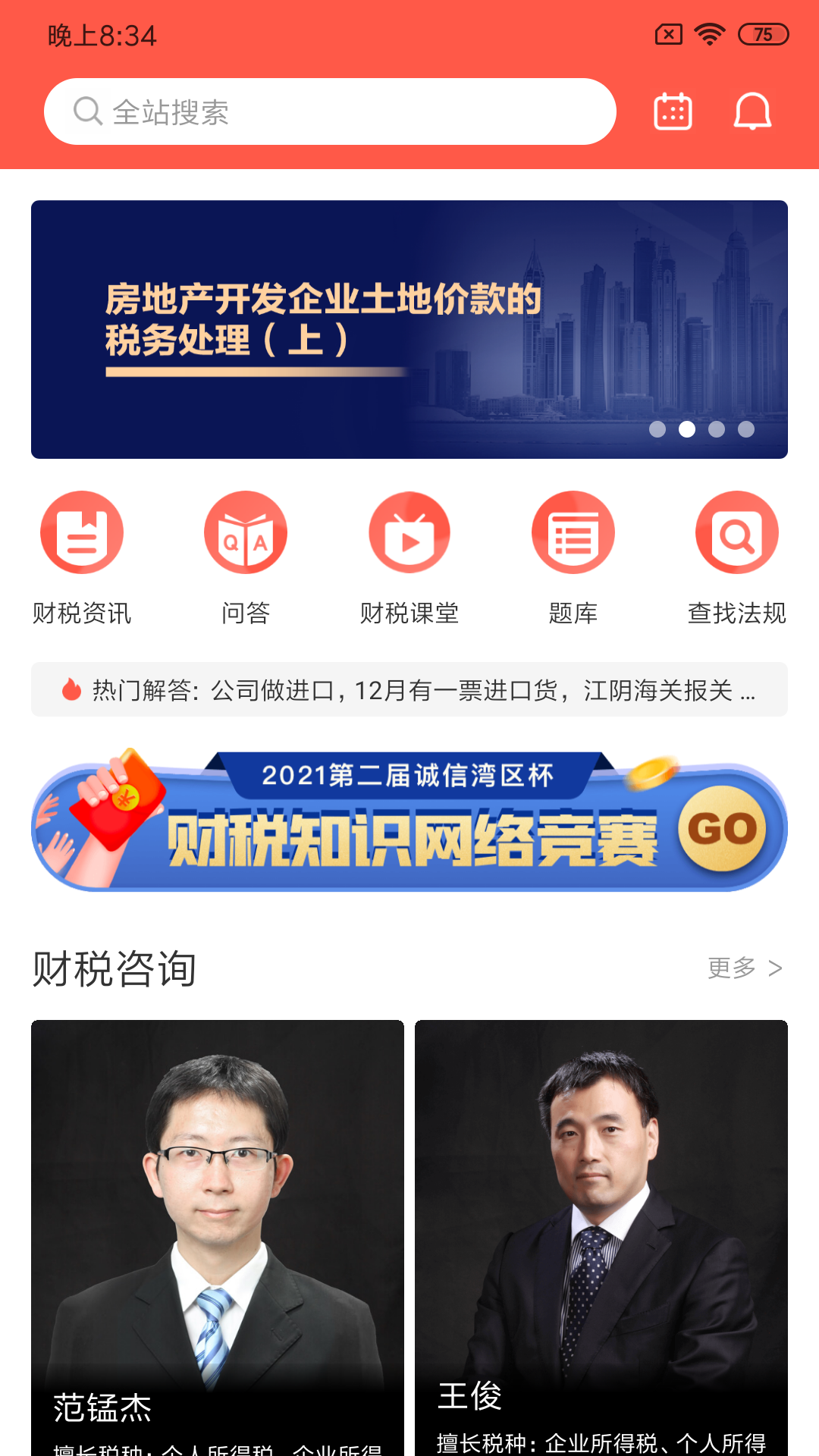Open the calendar icon
The image size is (819, 1456).
[x=673, y=111]
